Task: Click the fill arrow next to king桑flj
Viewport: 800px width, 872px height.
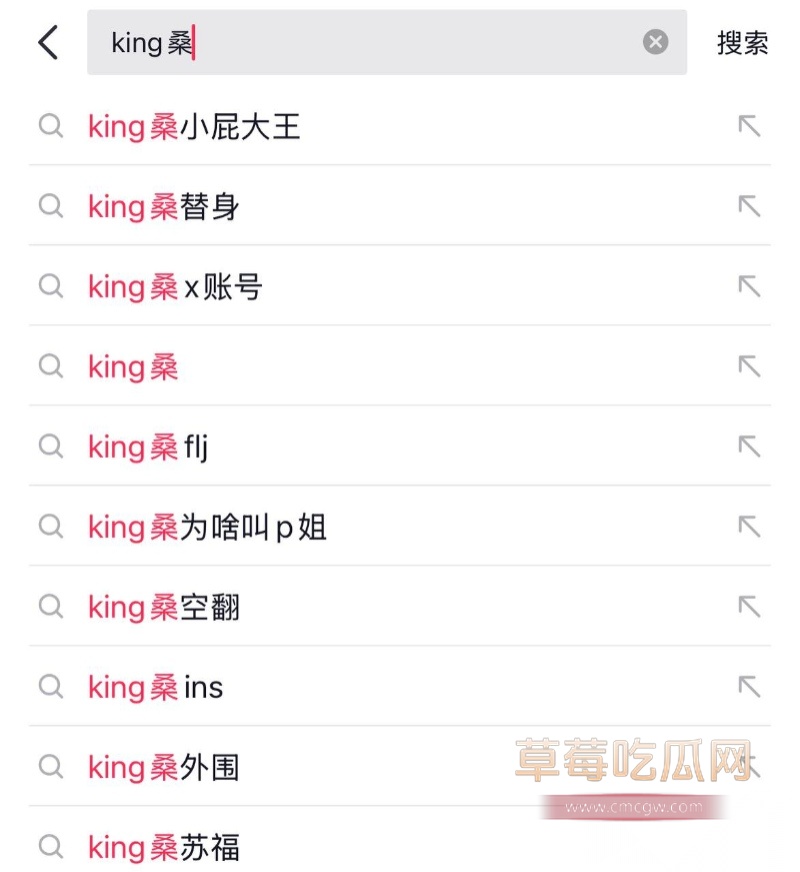Action: tap(748, 446)
